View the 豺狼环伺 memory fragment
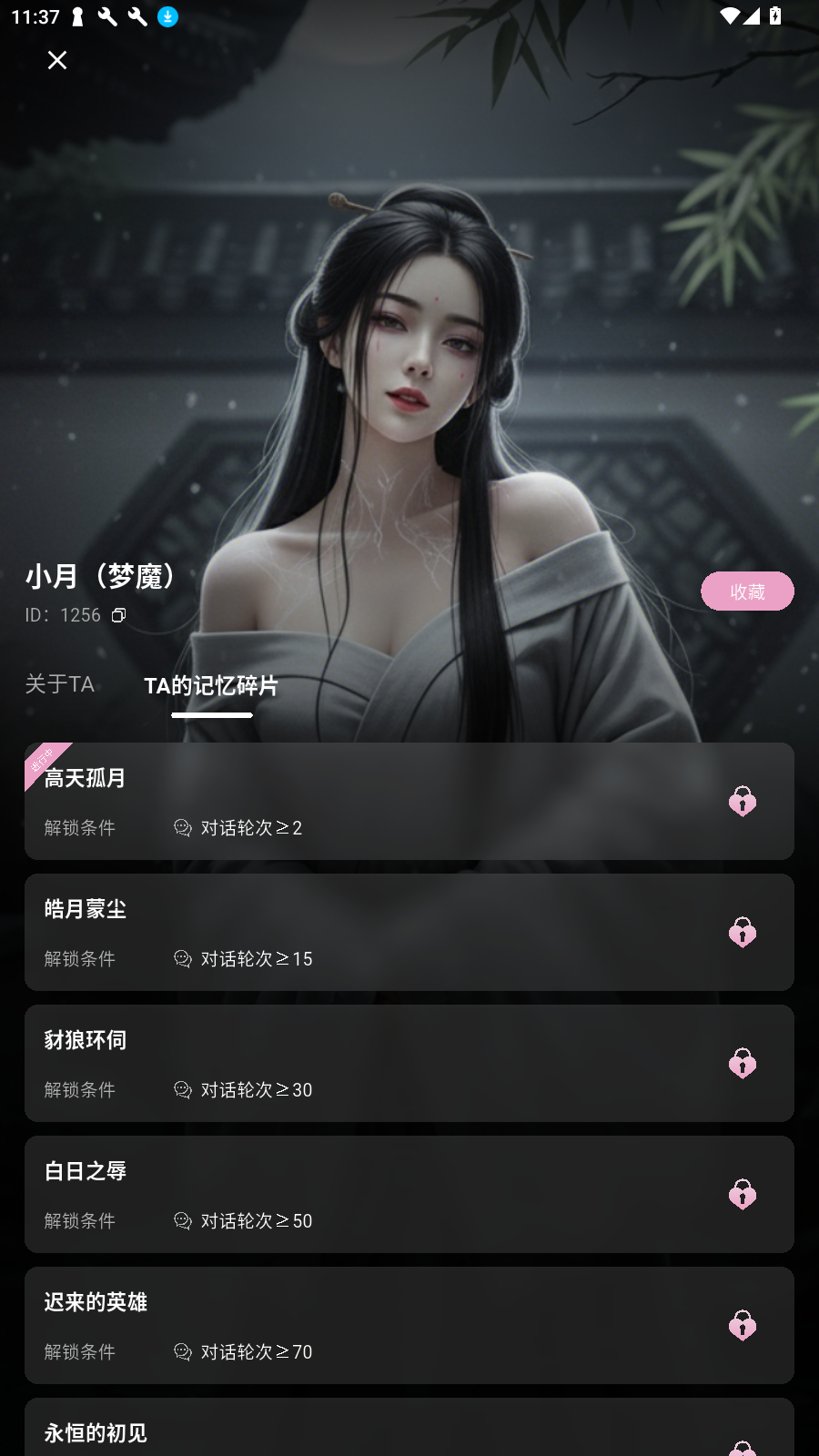This screenshot has height=1456, width=819. pos(409,1063)
